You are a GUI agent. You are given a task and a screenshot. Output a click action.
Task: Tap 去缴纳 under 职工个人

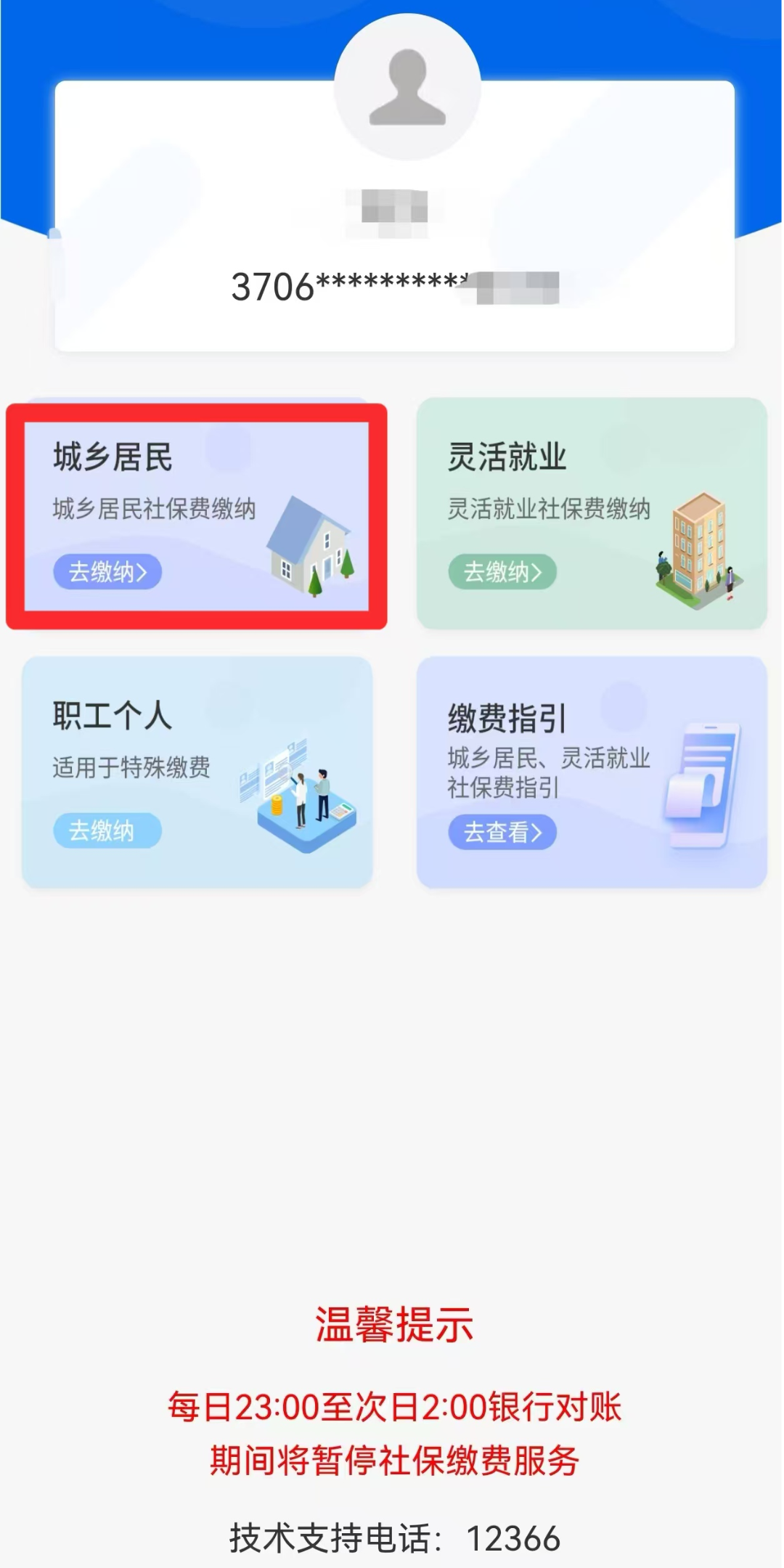click(107, 830)
